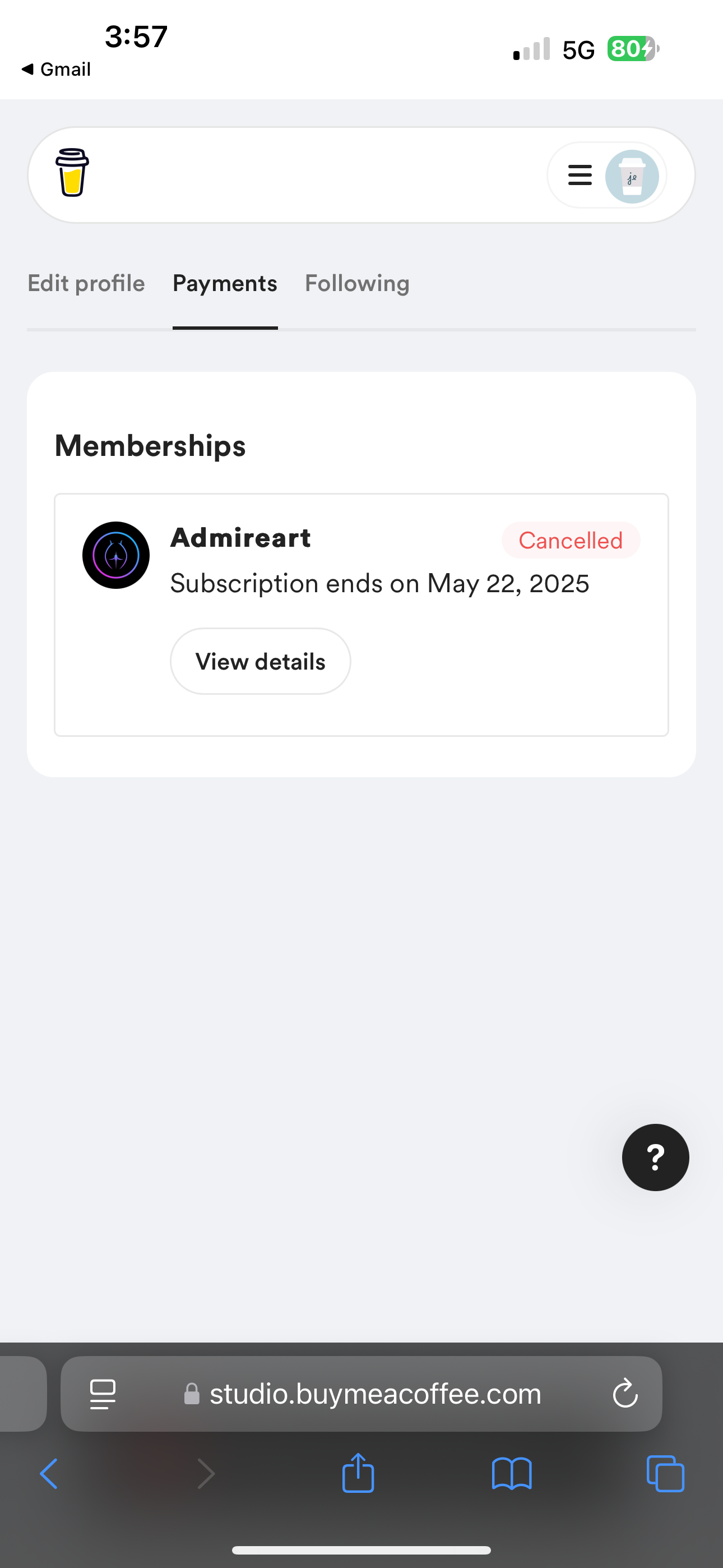
Task: Open the page settings reader icon
Action: coord(103,1393)
